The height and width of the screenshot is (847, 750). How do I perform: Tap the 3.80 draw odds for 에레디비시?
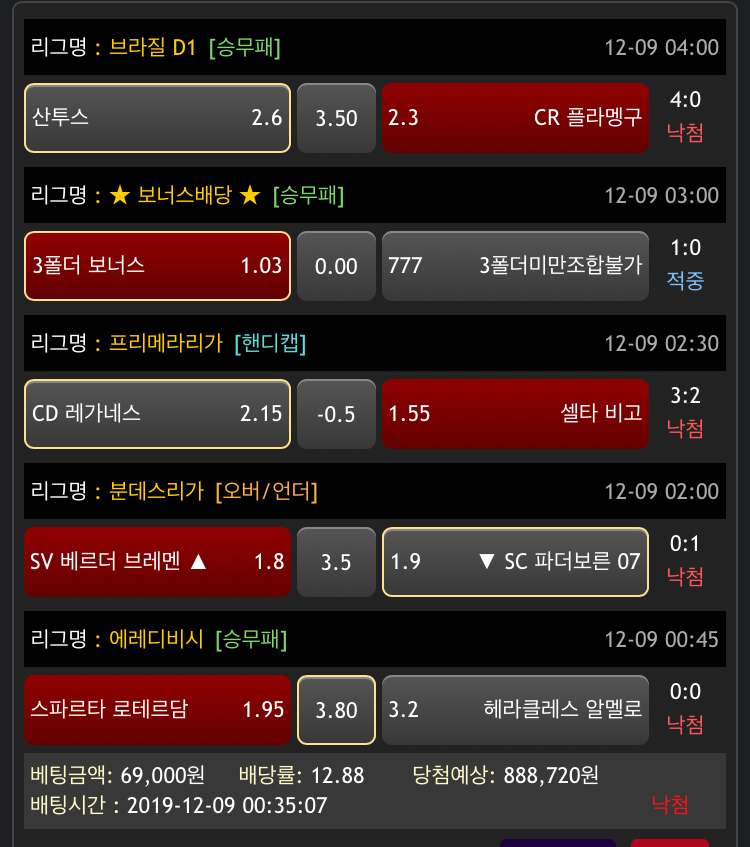(x=336, y=710)
